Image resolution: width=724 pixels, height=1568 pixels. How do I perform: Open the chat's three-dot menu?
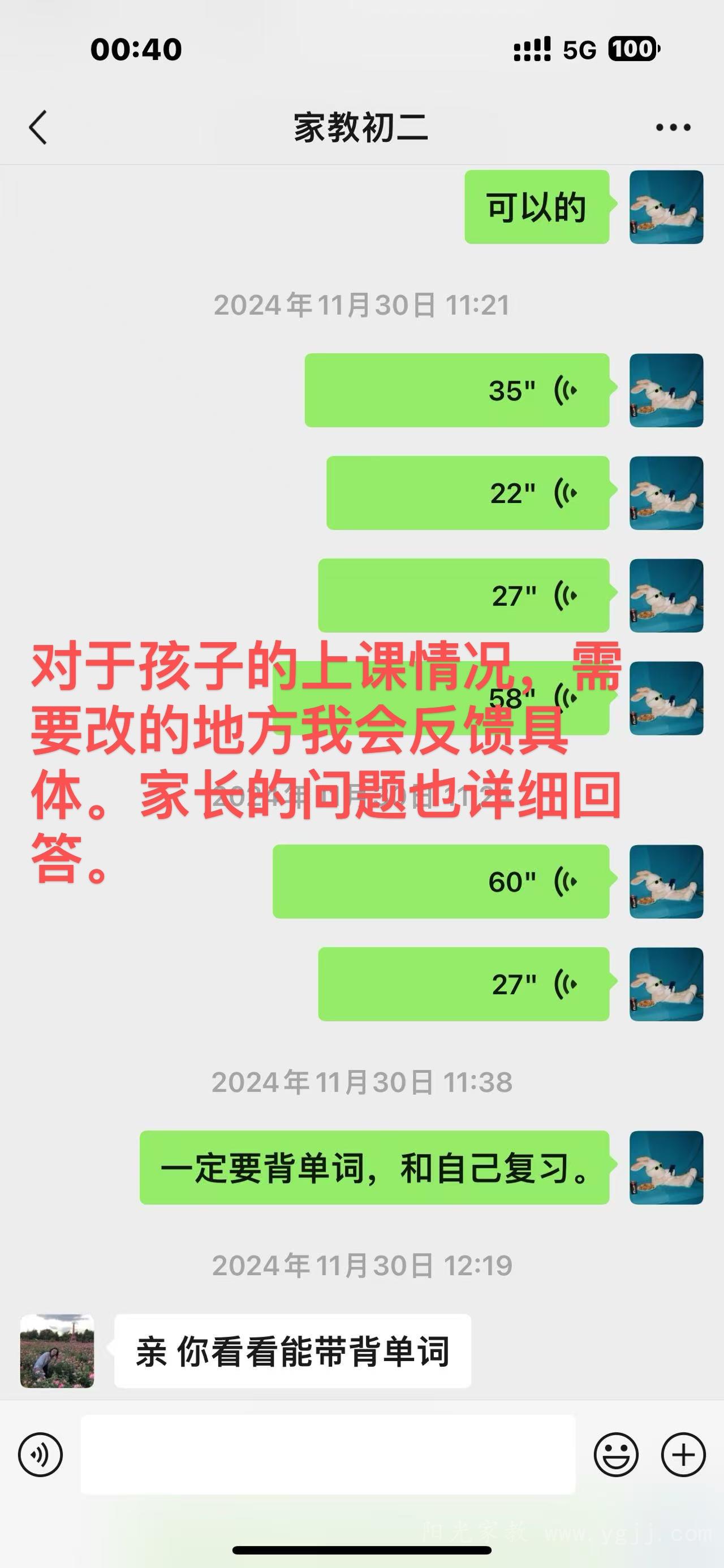[672, 127]
